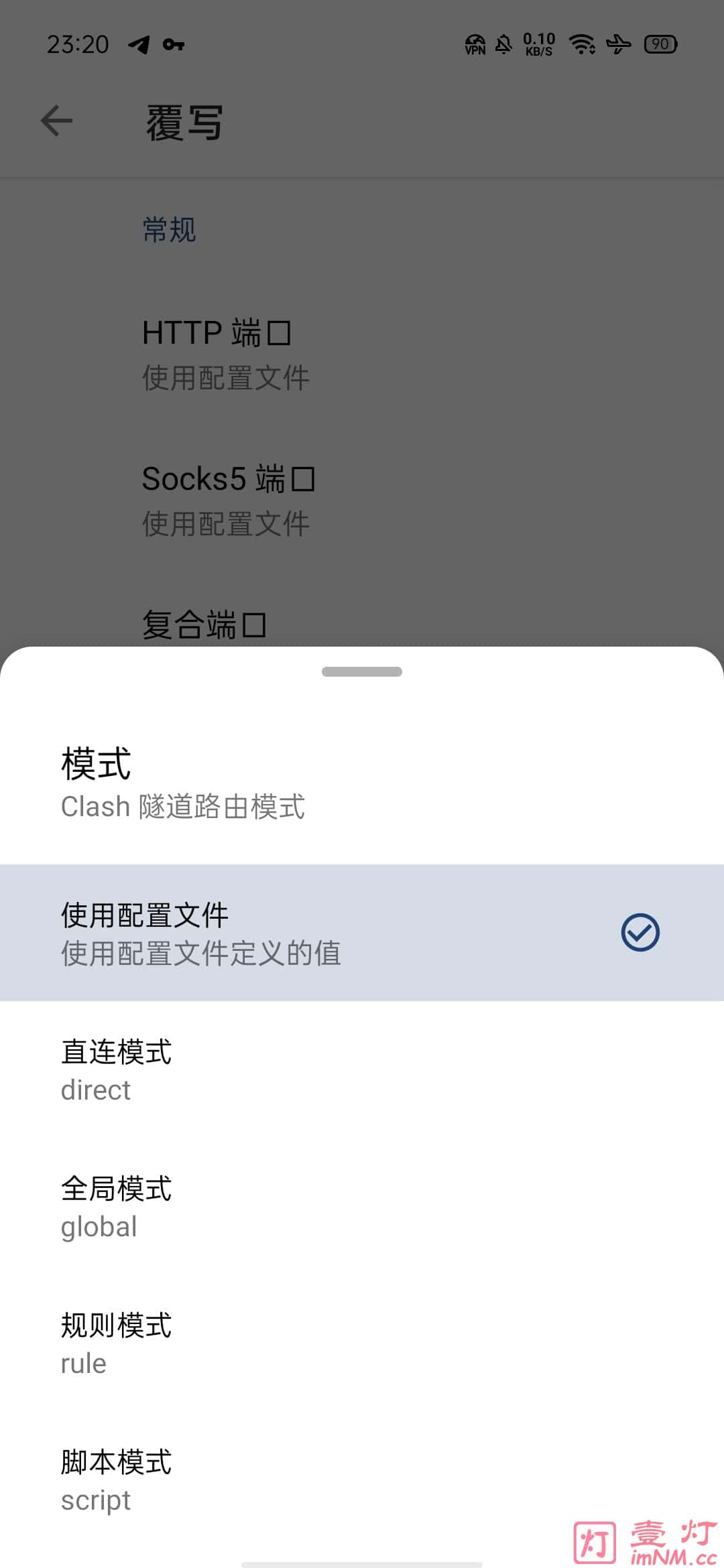Select 脚本模式 script mode

[x=362, y=1480]
